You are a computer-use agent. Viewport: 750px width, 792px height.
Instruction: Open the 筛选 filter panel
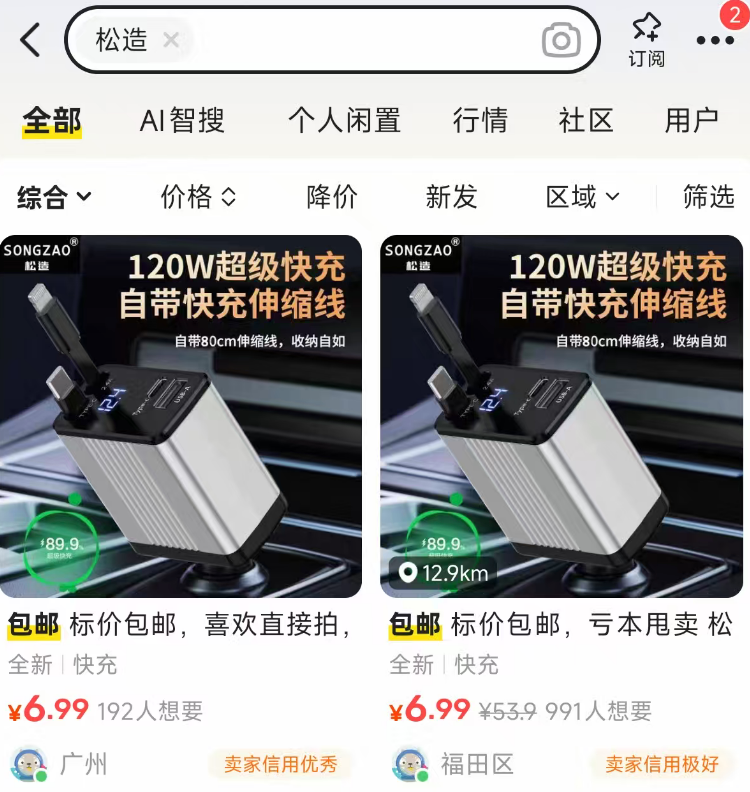tap(708, 197)
